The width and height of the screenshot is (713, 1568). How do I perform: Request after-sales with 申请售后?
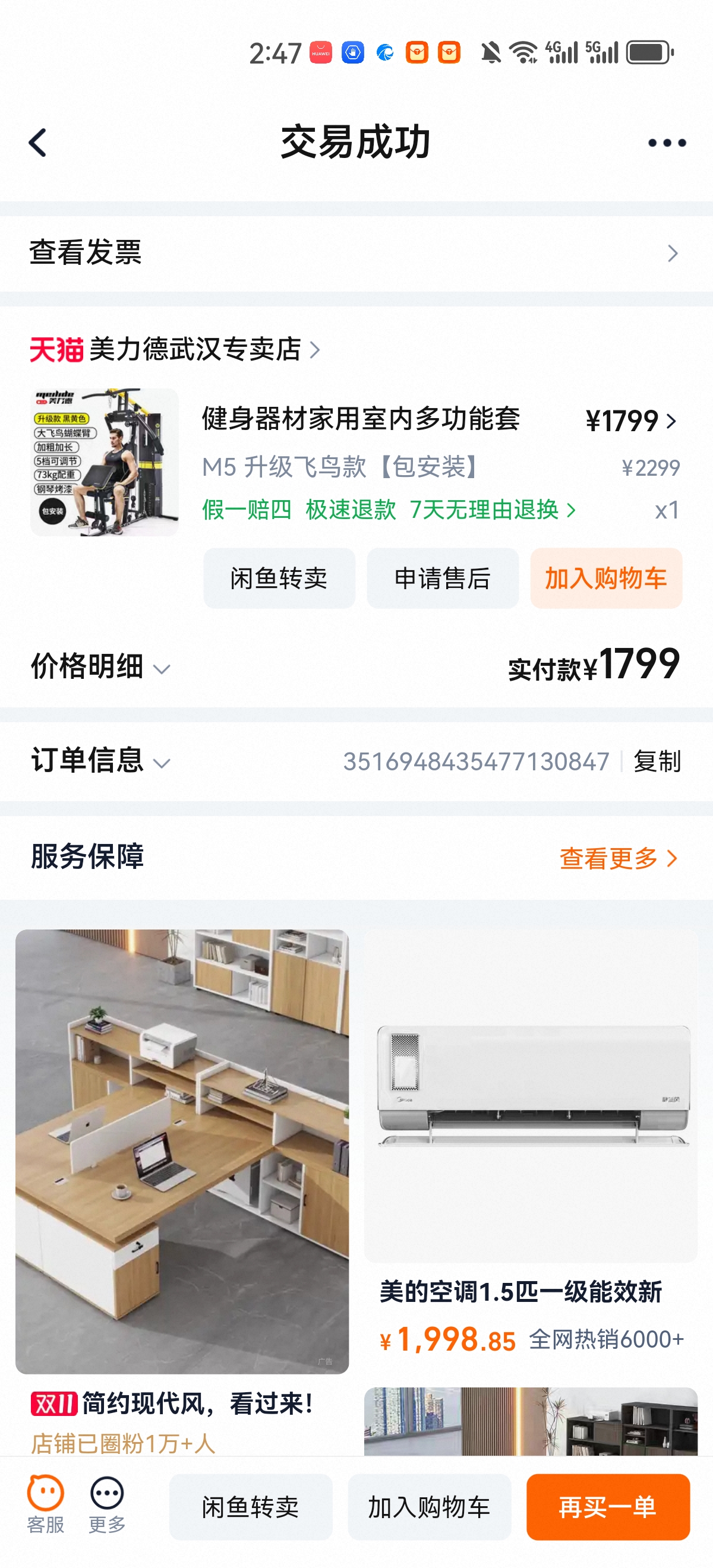tap(443, 578)
